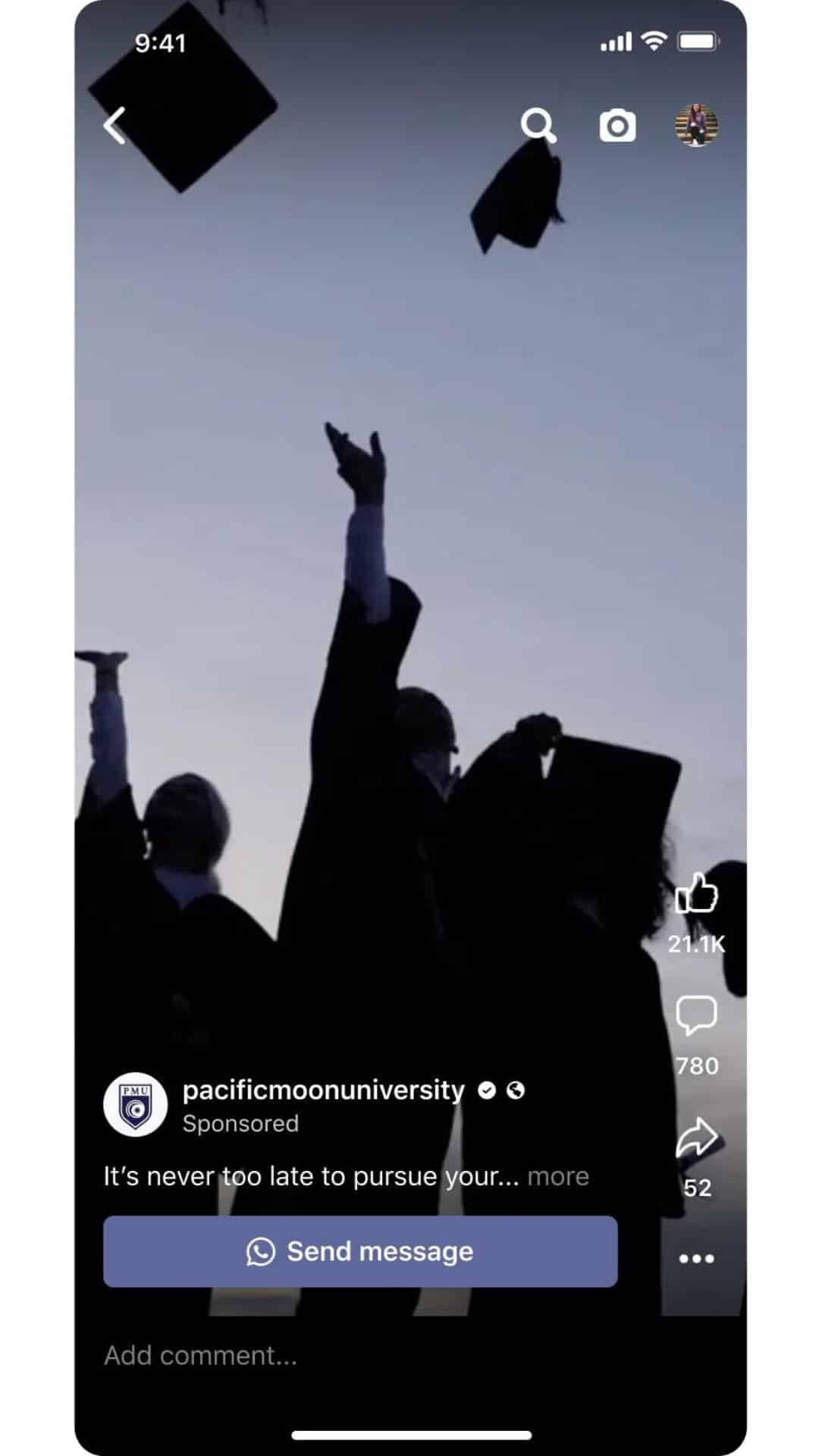
Task: Open the comments bubble
Action: (696, 1015)
